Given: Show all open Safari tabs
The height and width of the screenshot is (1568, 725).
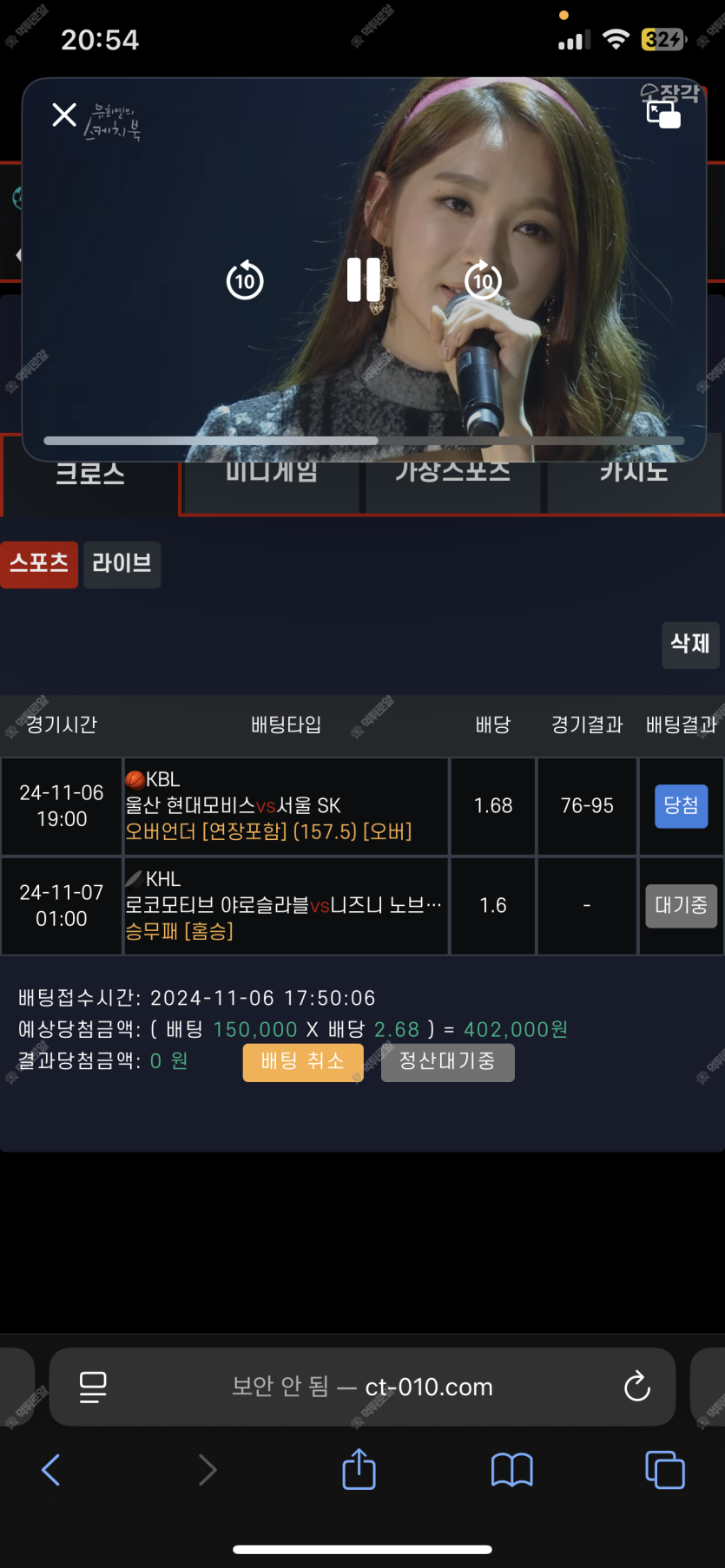Looking at the screenshot, I should 665,1470.
